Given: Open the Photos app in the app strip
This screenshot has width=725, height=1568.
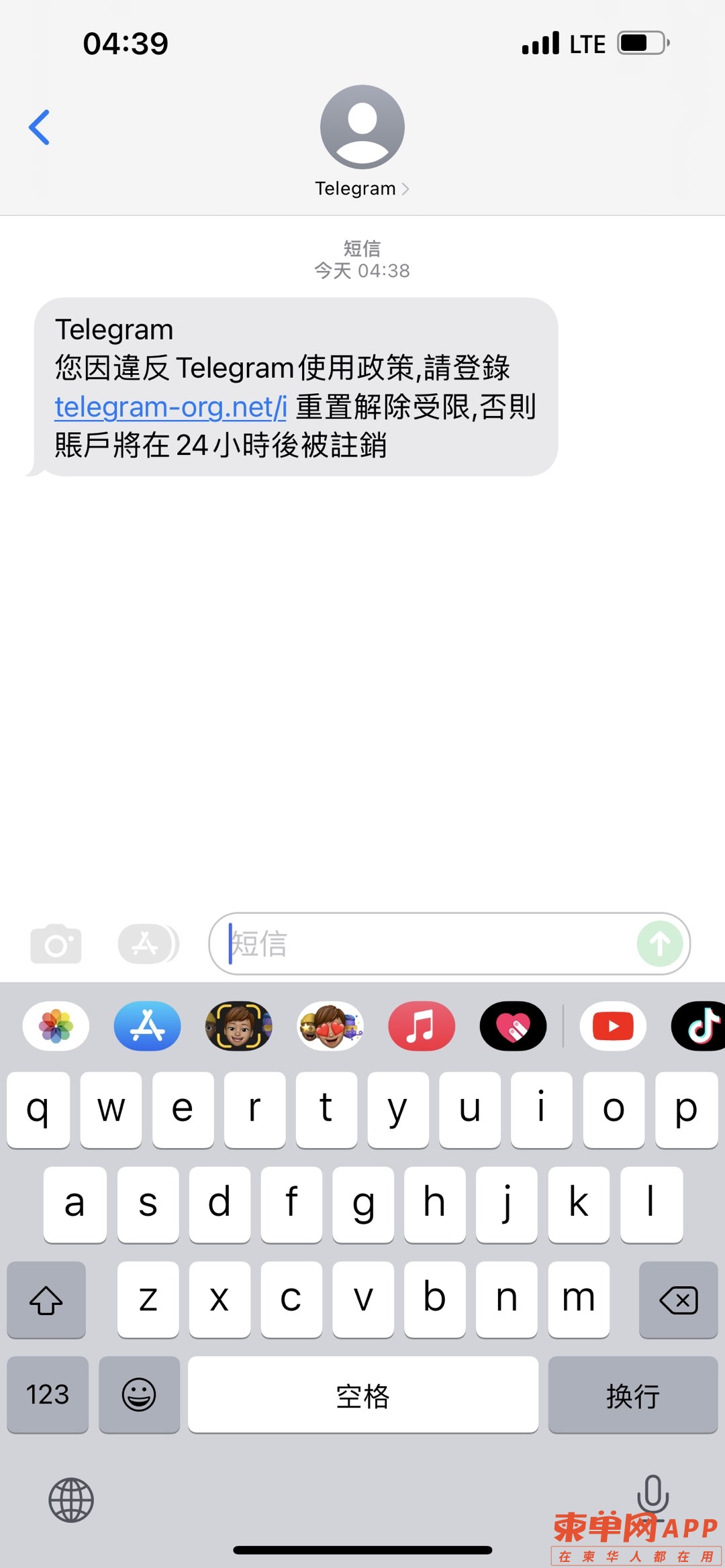Looking at the screenshot, I should click(56, 1026).
